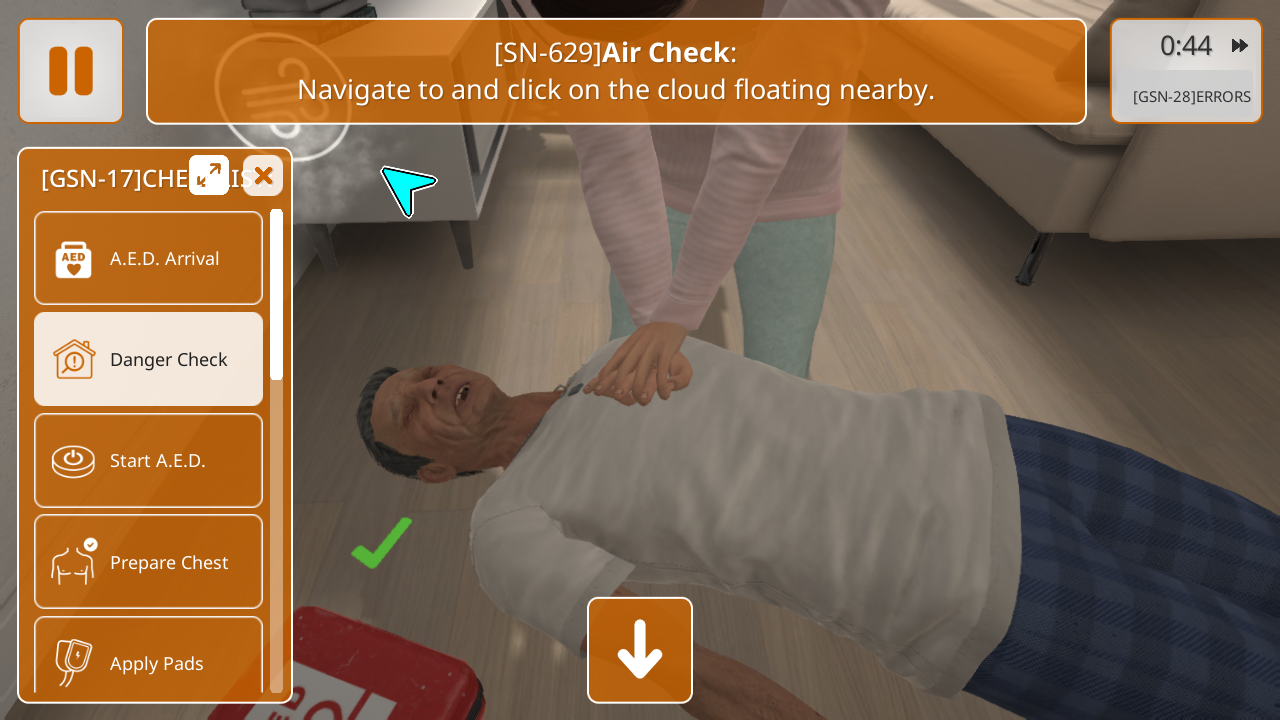
Task: Select Danger Check step
Action: [148, 359]
